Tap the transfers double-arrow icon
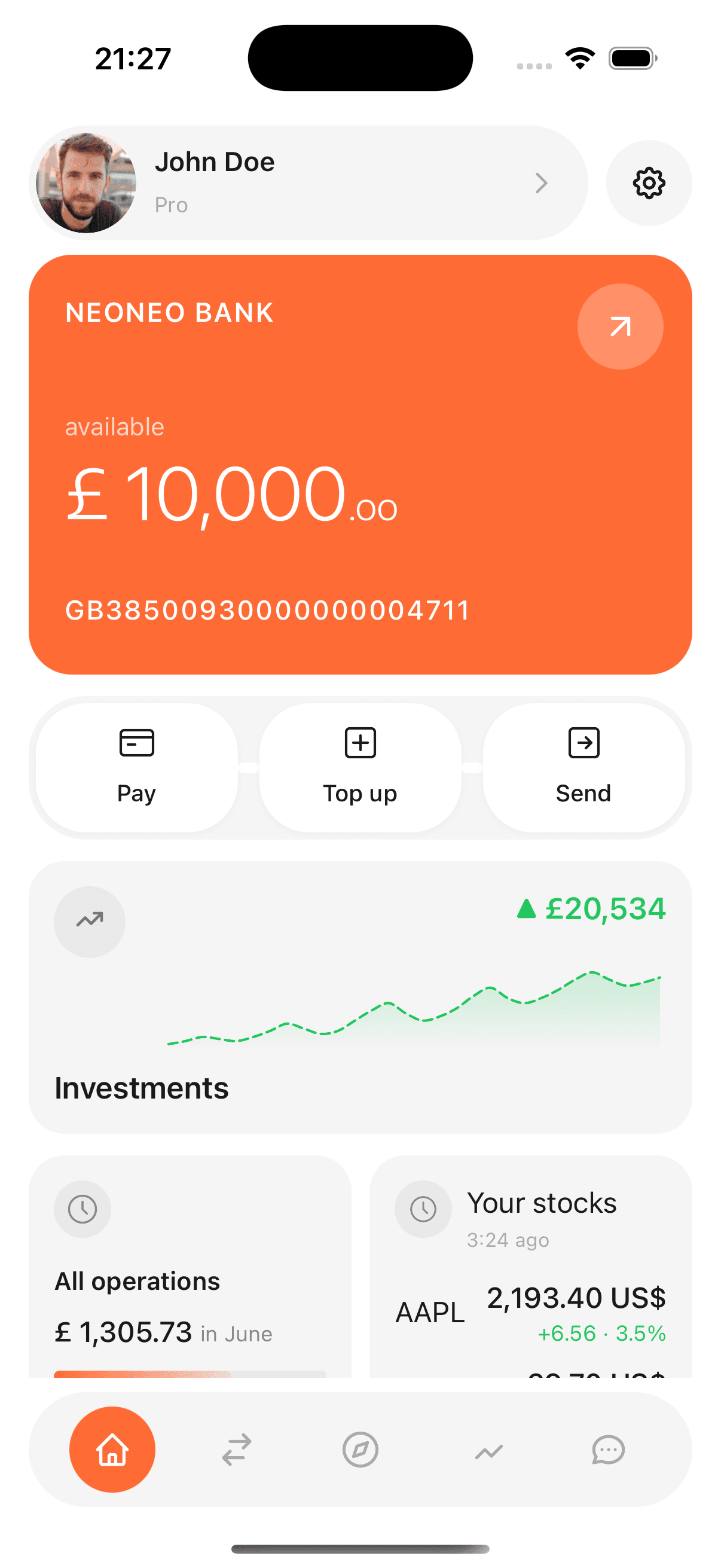 click(236, 1450)
